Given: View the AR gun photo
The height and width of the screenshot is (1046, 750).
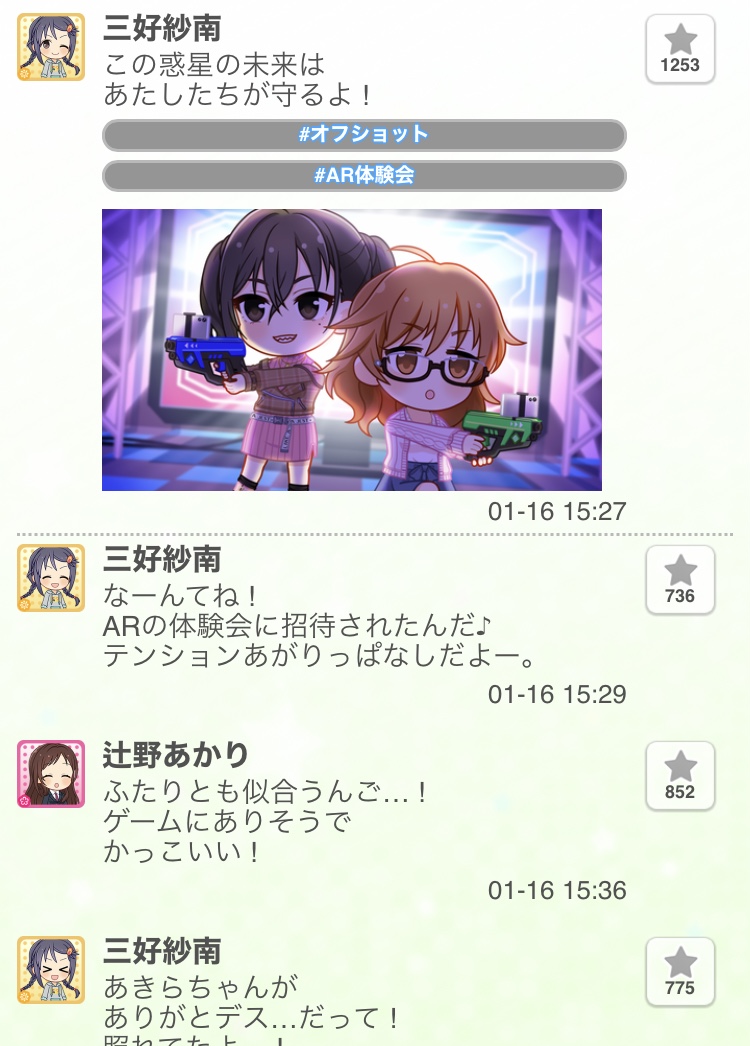Looking at the screenshot, I should coord(352,349).
